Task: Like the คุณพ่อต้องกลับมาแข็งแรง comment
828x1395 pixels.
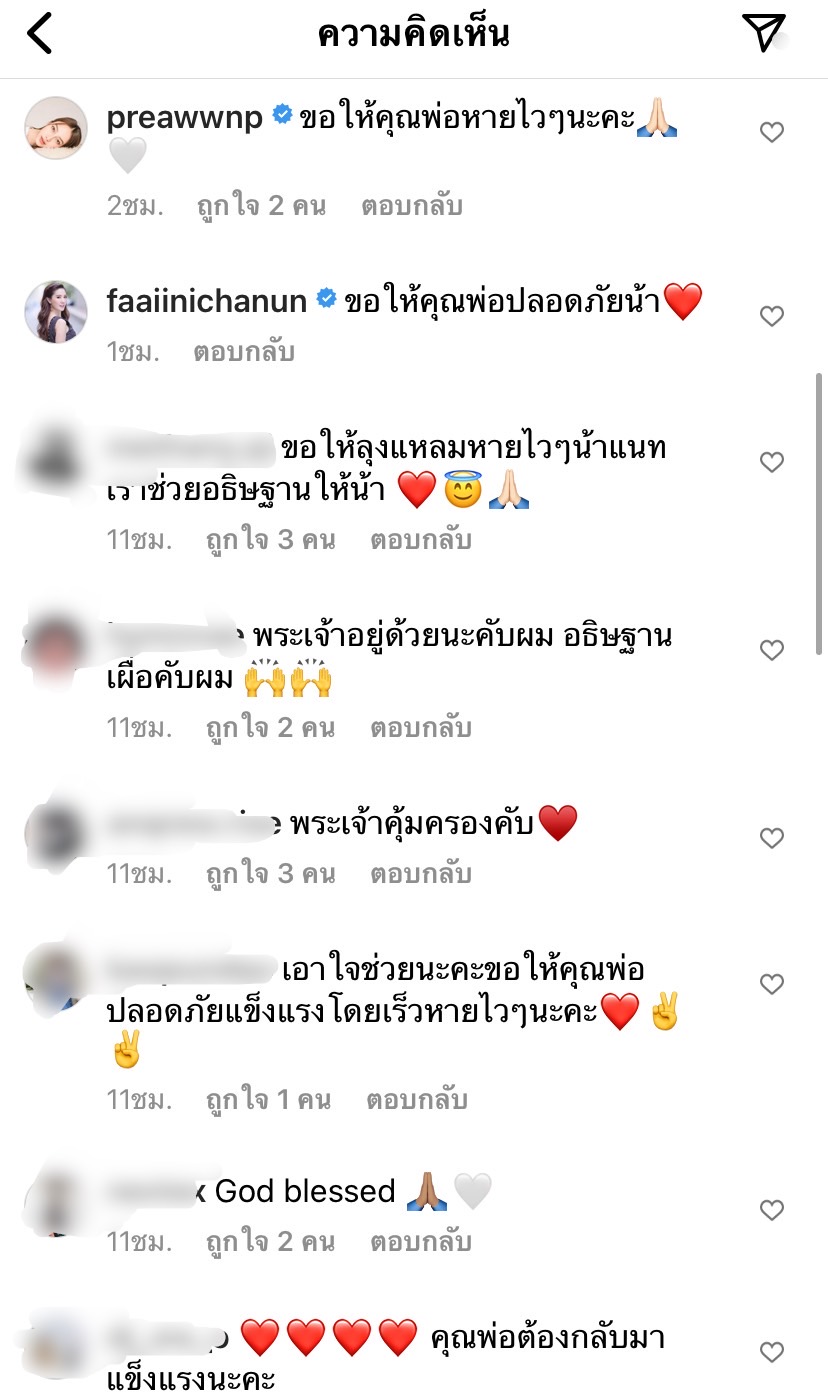Action: [x=772, y=1352]
